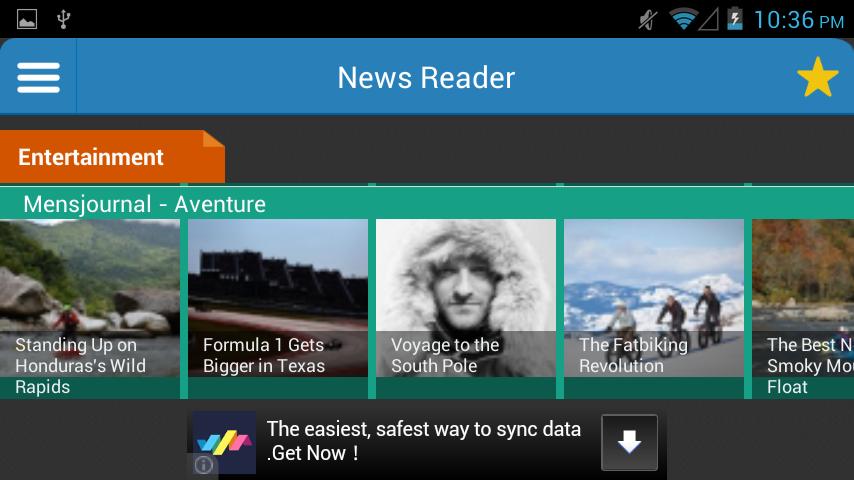This screenshot has width=854, height=480.
Task: View The Fatbiking Revolution article
Action: coord(654,300)
